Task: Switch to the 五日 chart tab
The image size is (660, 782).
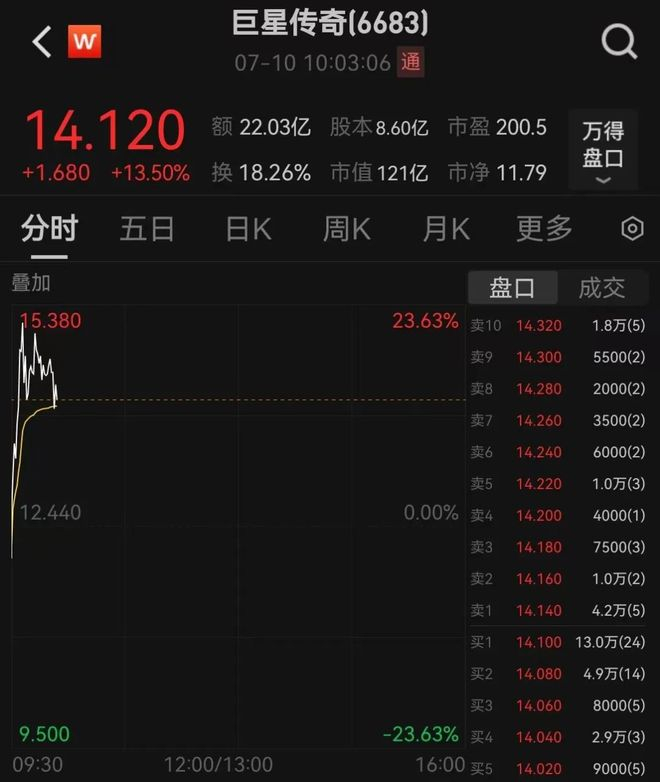Action: [x=147, y=229]
